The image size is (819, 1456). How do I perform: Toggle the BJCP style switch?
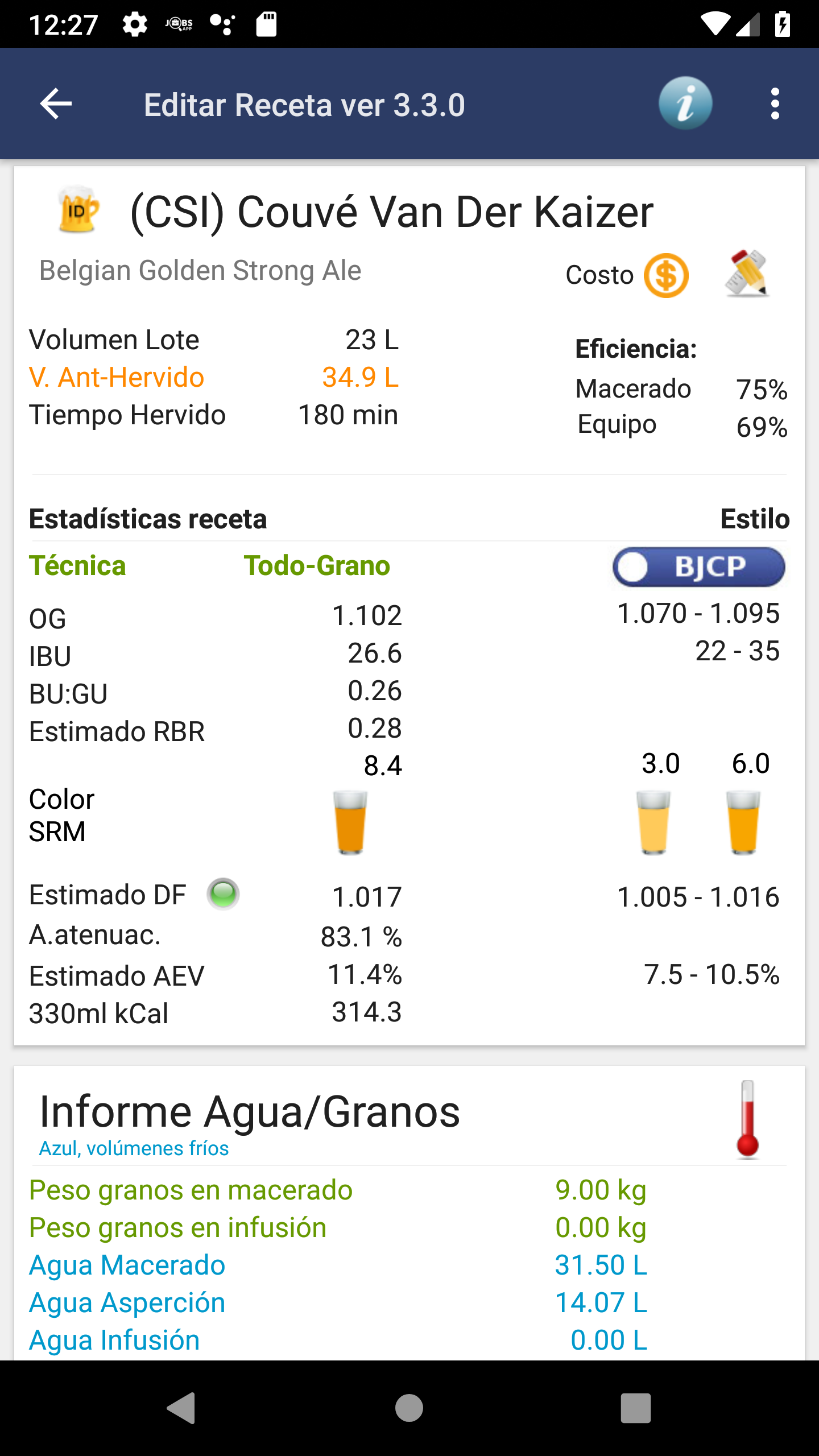tap(699, 567)
